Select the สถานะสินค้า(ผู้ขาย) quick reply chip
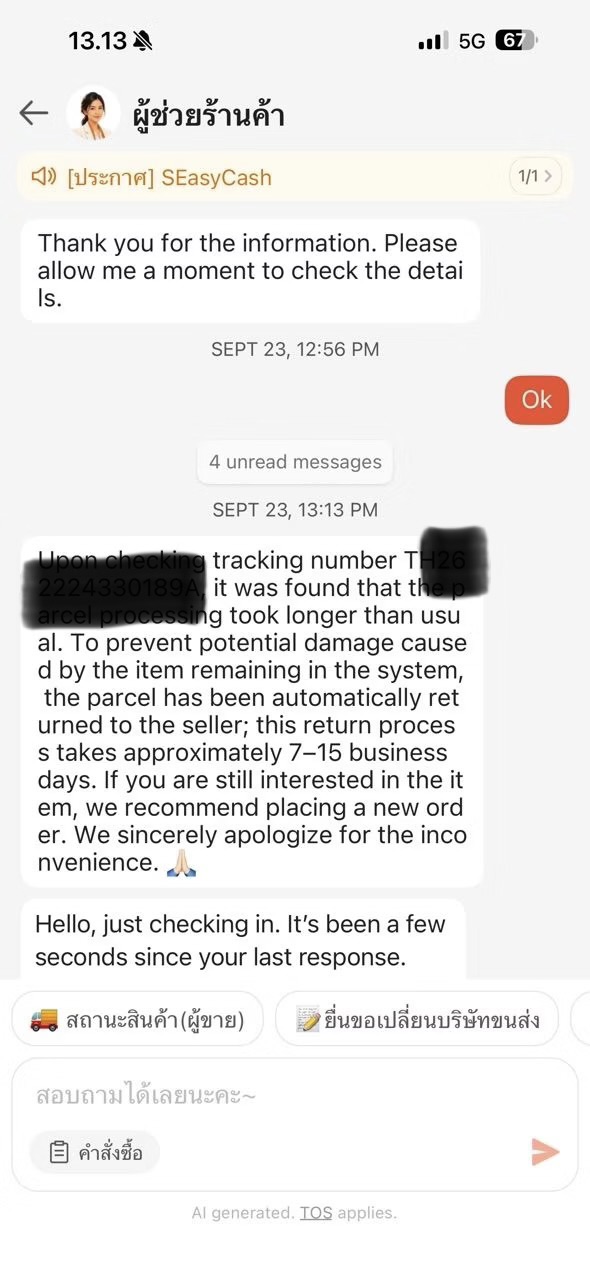 [137, 1020]
